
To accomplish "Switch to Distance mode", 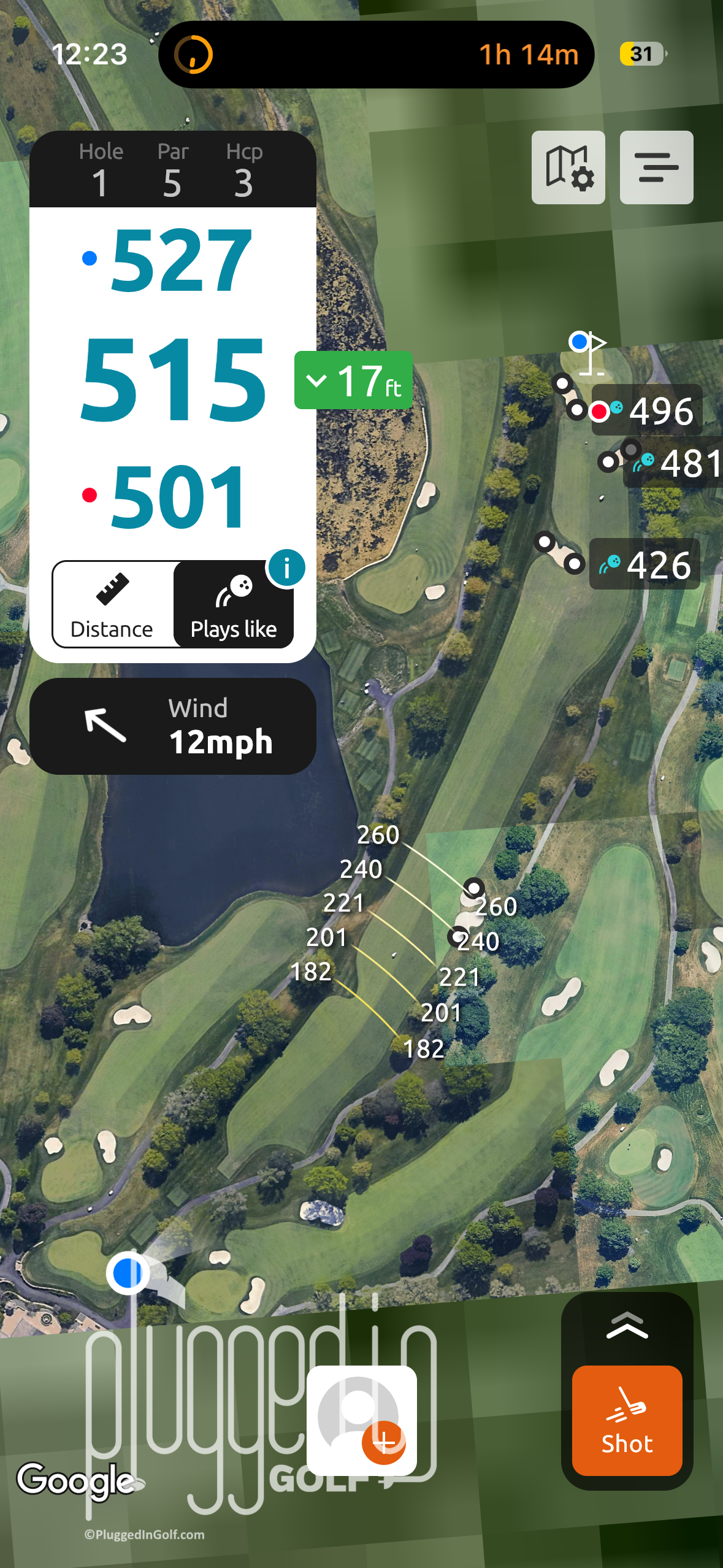I will [x=112, y=604].
